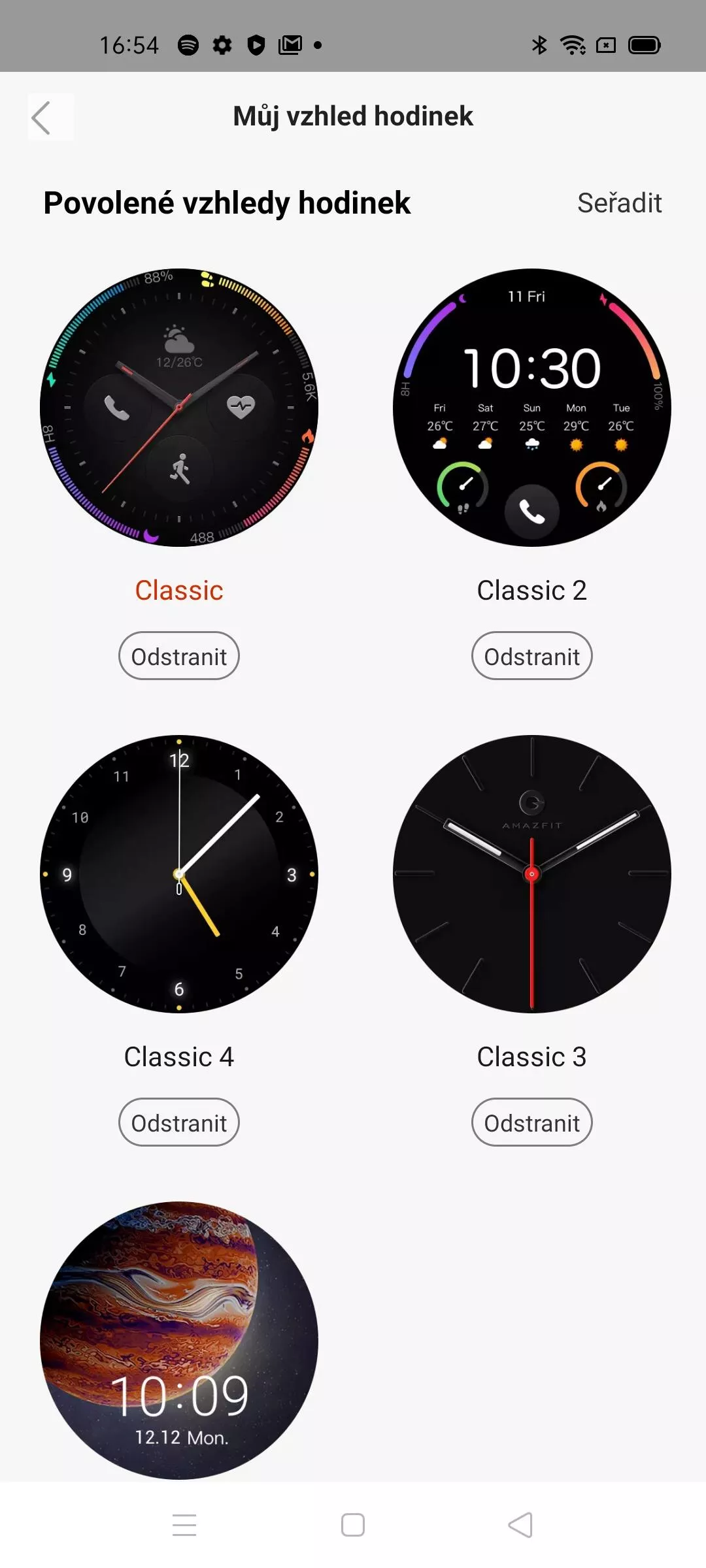The width and height of the screenshot is (706, 1568).
Task: Select the Classic watch face
Action: point(179,408)
